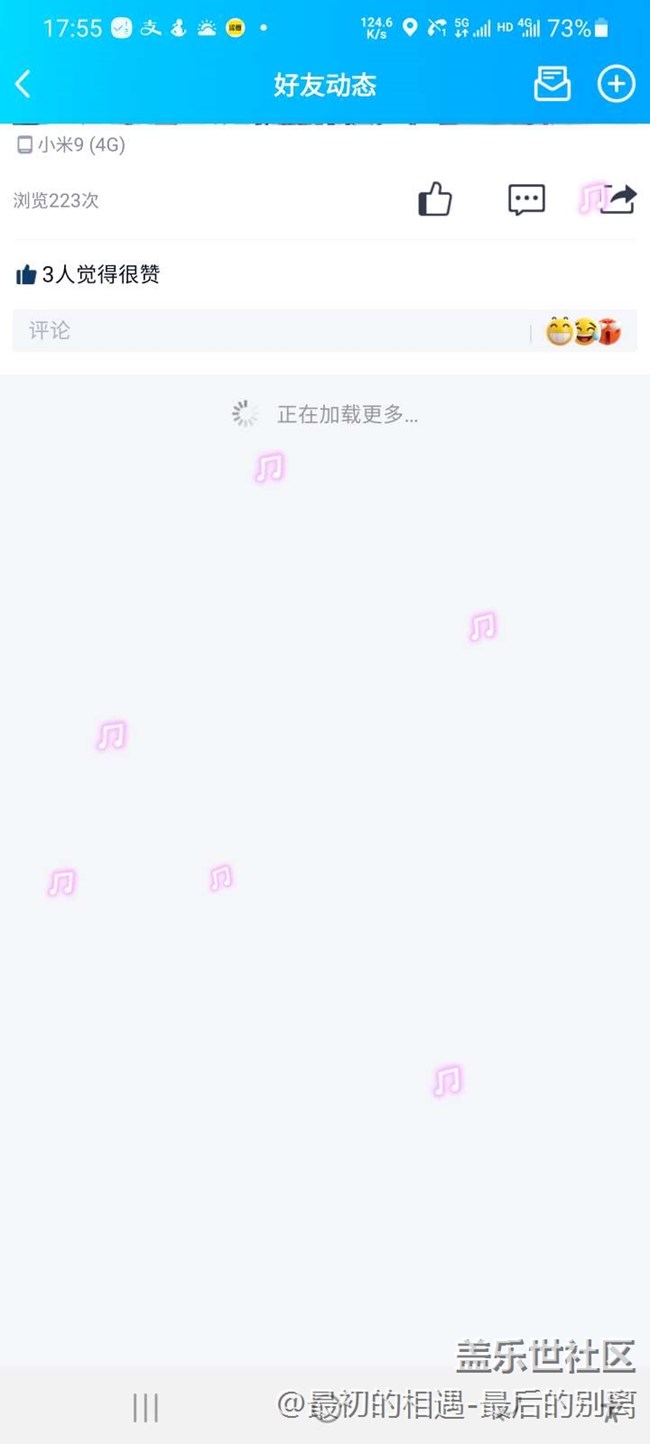Image resolution: width=650 pixels, height=1444 pixels.
Task: Go back from 好友动态
Action: coord(24,85)
